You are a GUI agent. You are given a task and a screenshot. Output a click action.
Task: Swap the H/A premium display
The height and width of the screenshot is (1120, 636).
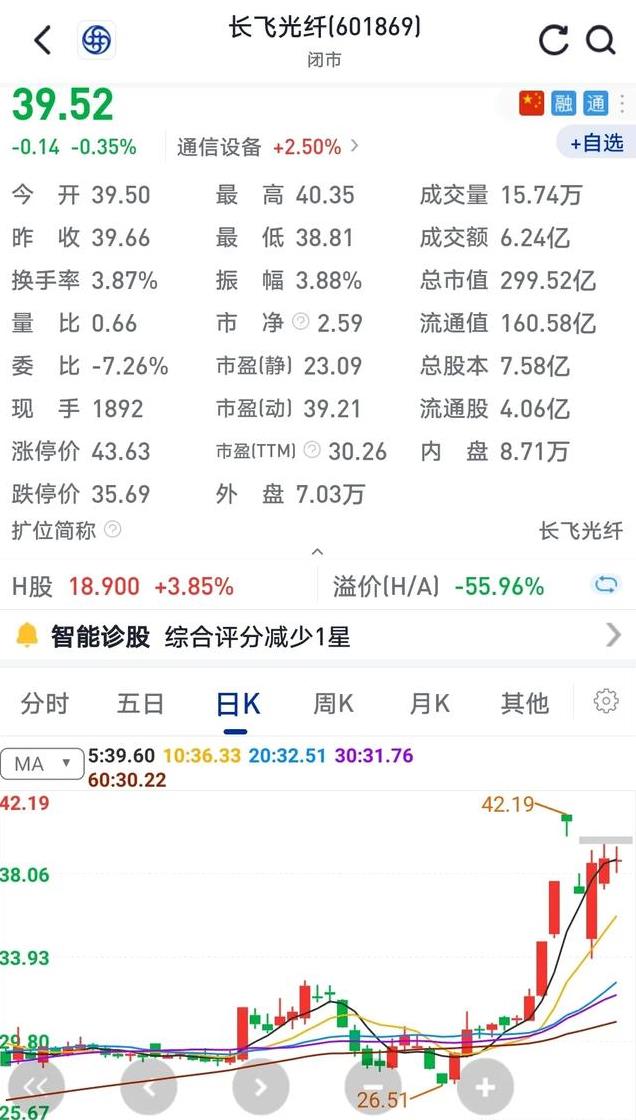[x=606, y=586]
